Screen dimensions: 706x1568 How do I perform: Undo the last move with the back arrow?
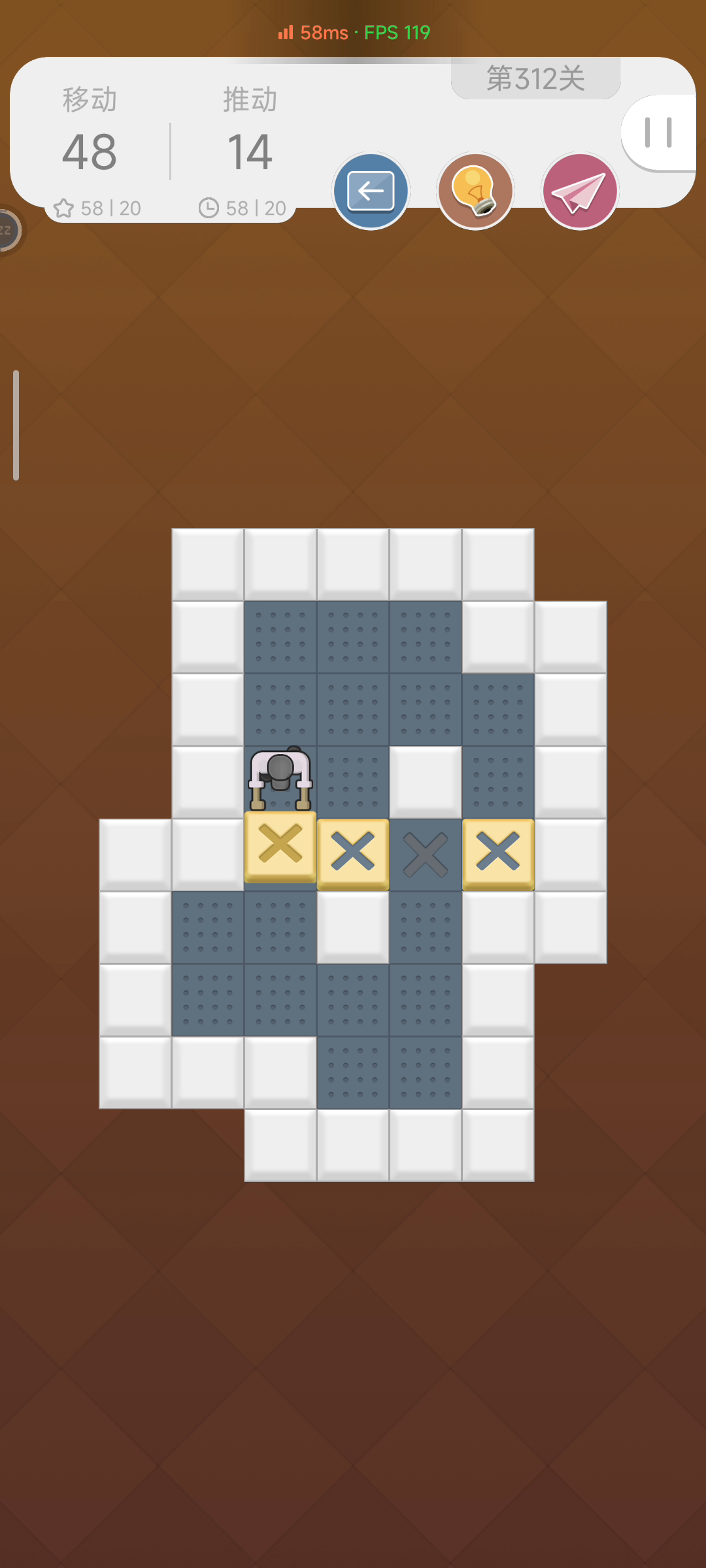coord(371,191)
